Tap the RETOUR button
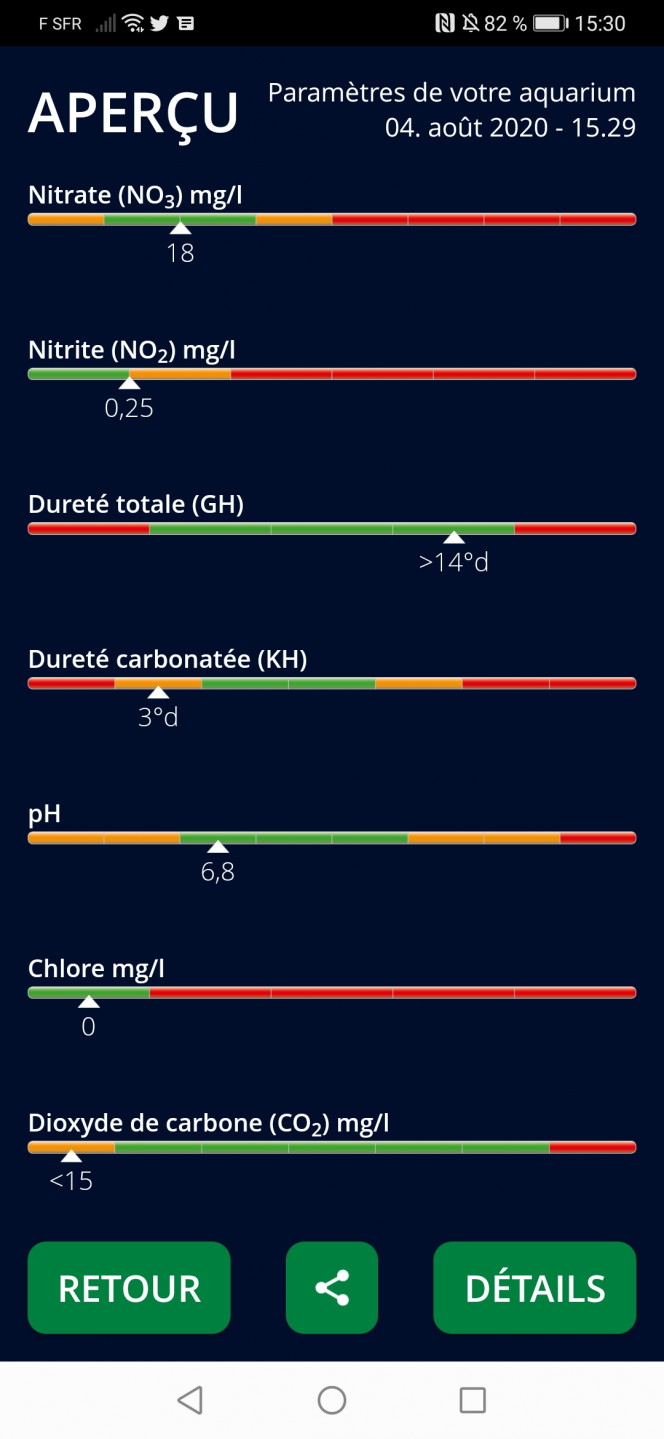The image size is (664, 1439). (x=129, y=1288)
